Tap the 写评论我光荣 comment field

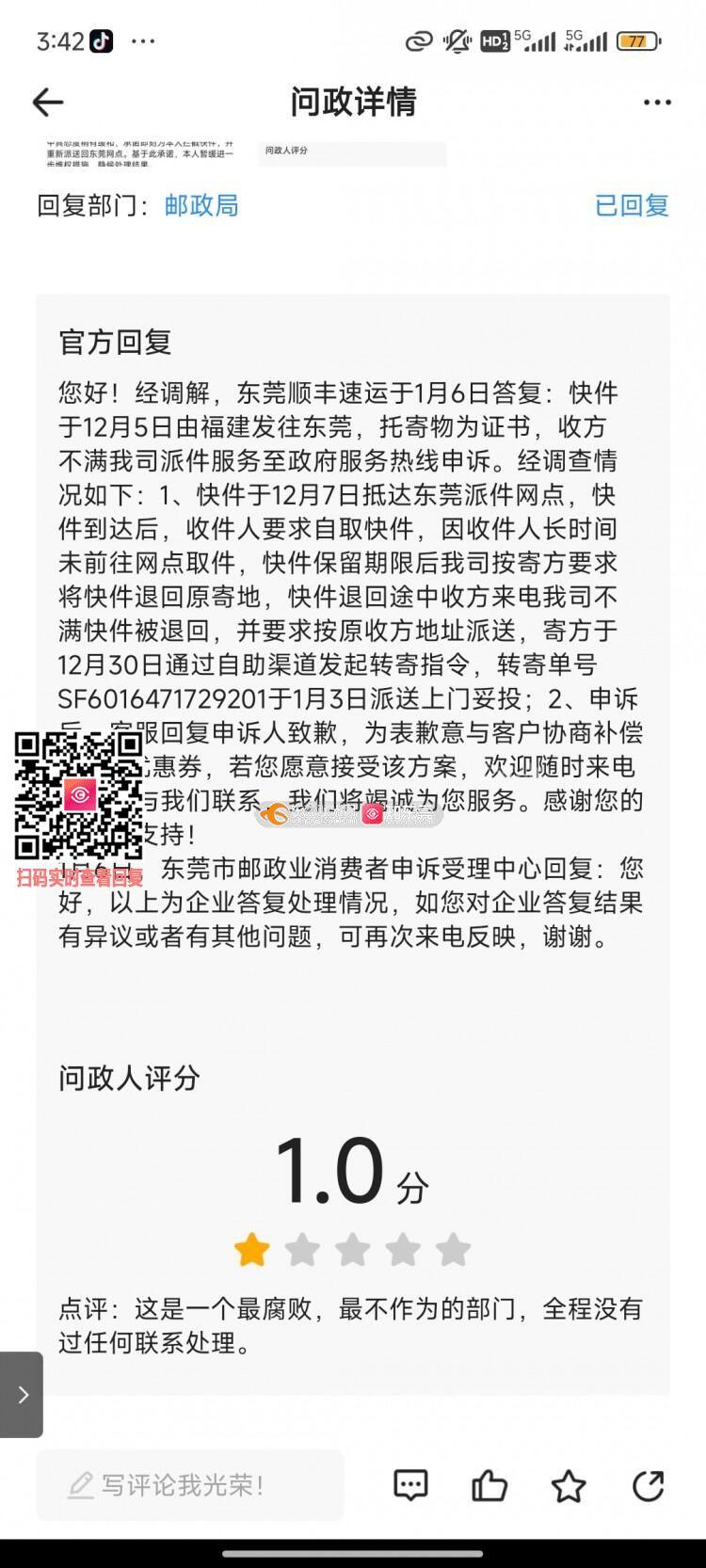(190, 1485)
